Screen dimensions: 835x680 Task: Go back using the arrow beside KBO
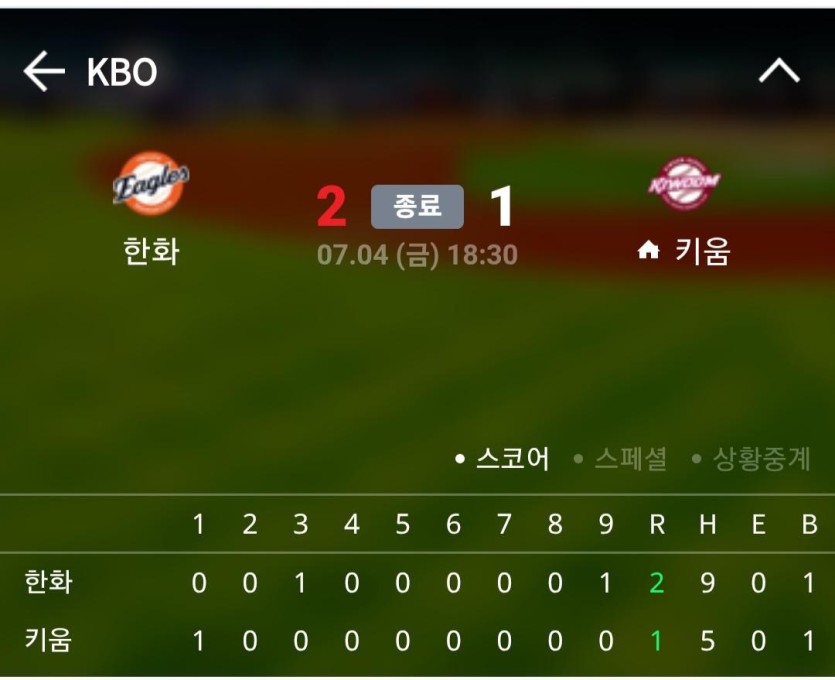(43, 72)
